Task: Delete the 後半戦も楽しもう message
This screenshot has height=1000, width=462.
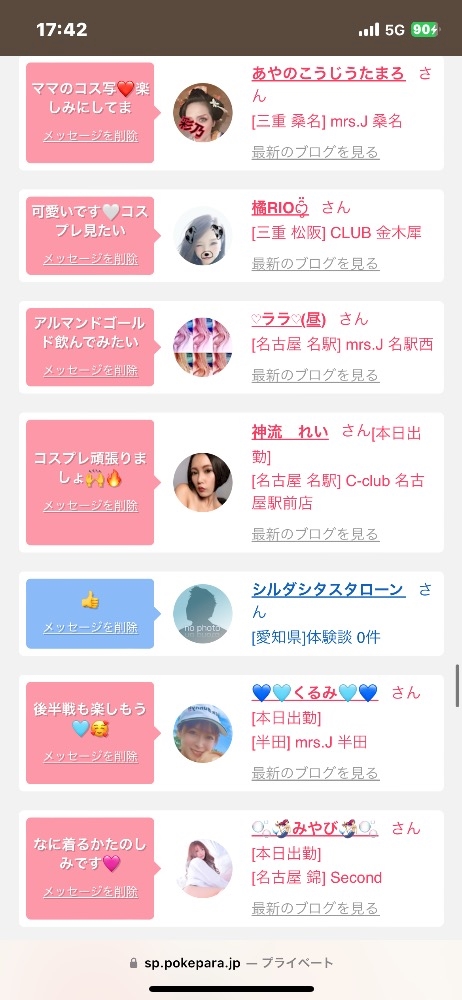Action: (x=90, y=757)
